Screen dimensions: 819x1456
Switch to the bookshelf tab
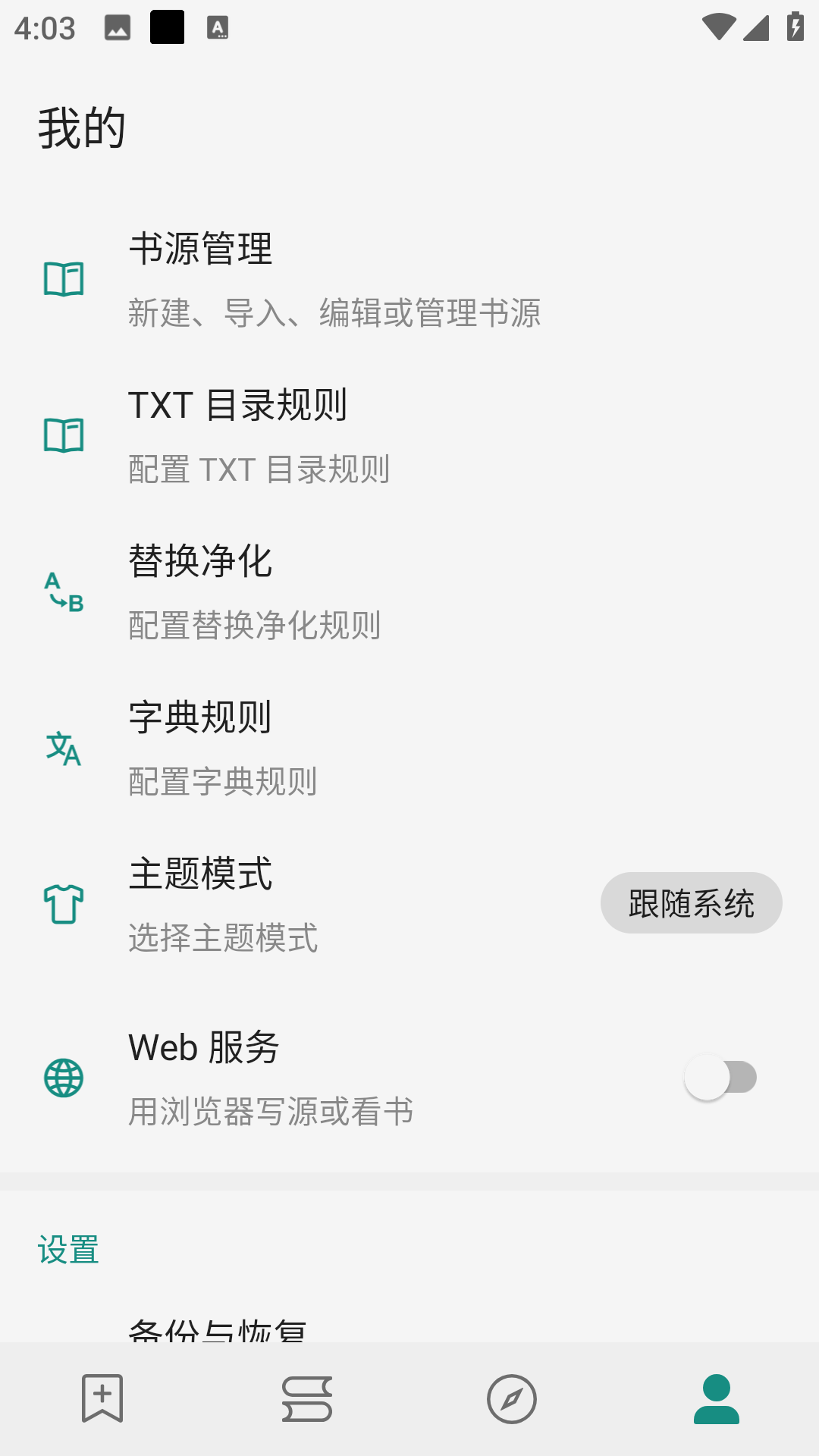tap(102, 1398)
